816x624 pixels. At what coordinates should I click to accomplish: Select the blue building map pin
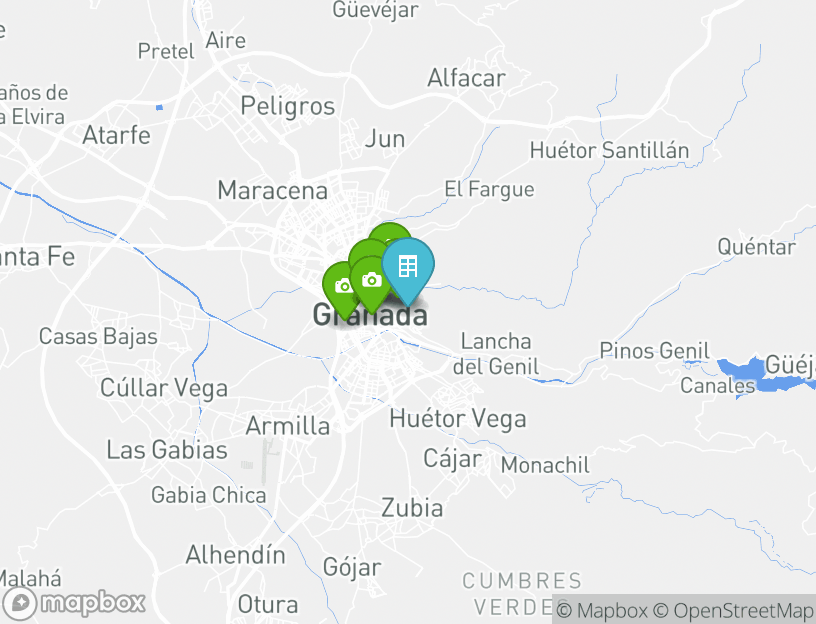408,267
